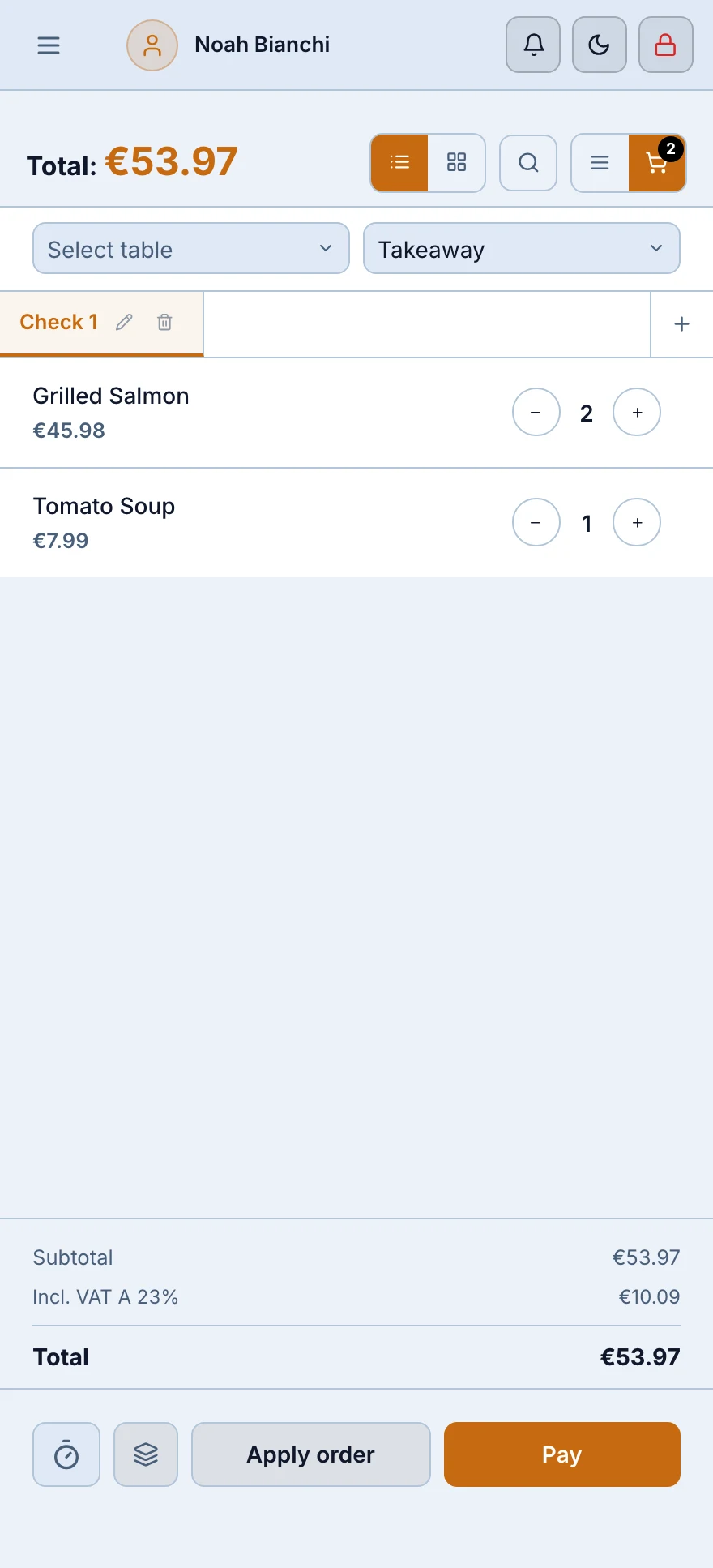
Task: Switch to dark mode with moon icon
Action: [600, 45]
